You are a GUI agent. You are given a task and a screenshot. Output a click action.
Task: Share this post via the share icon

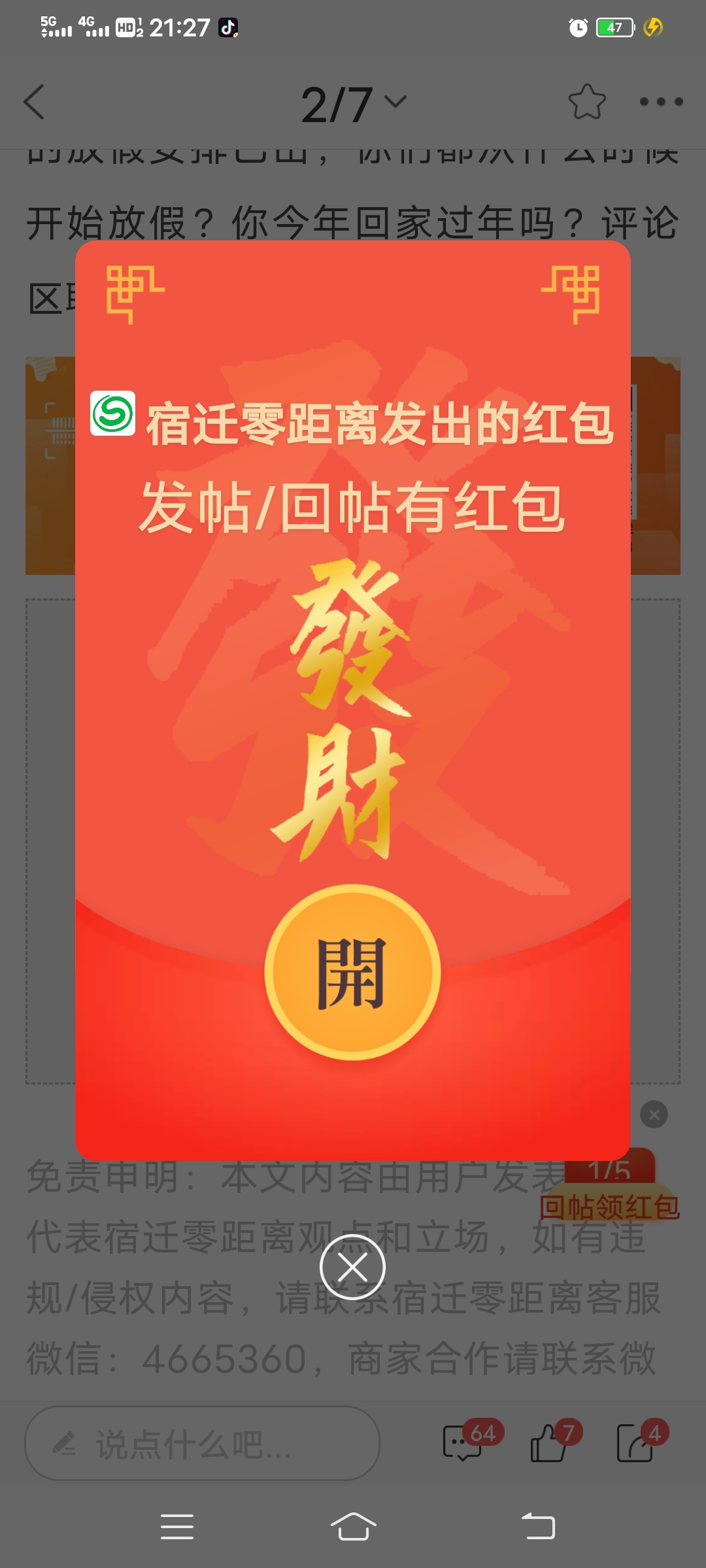635,1443
